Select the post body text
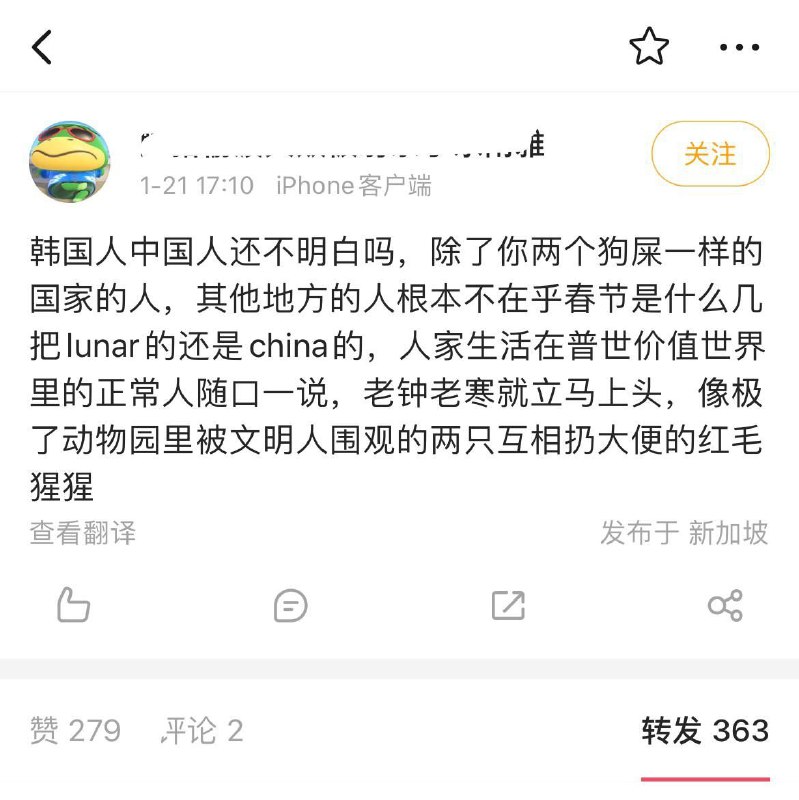The height and width of the screenshot is (800, 799). pyautogui.click(x=400, y=360)
